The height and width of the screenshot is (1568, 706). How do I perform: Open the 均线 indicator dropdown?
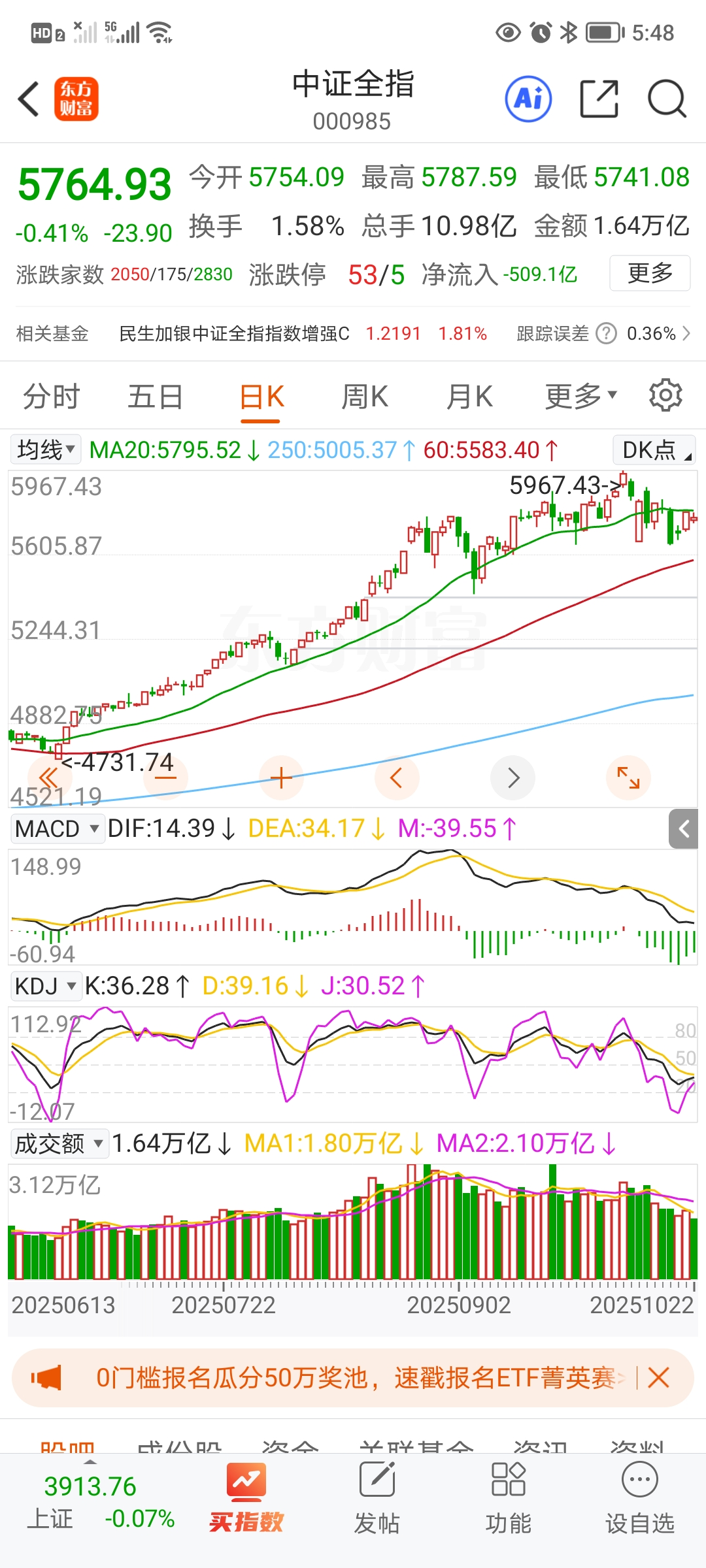pyautogui.click(x=46, y=449)
